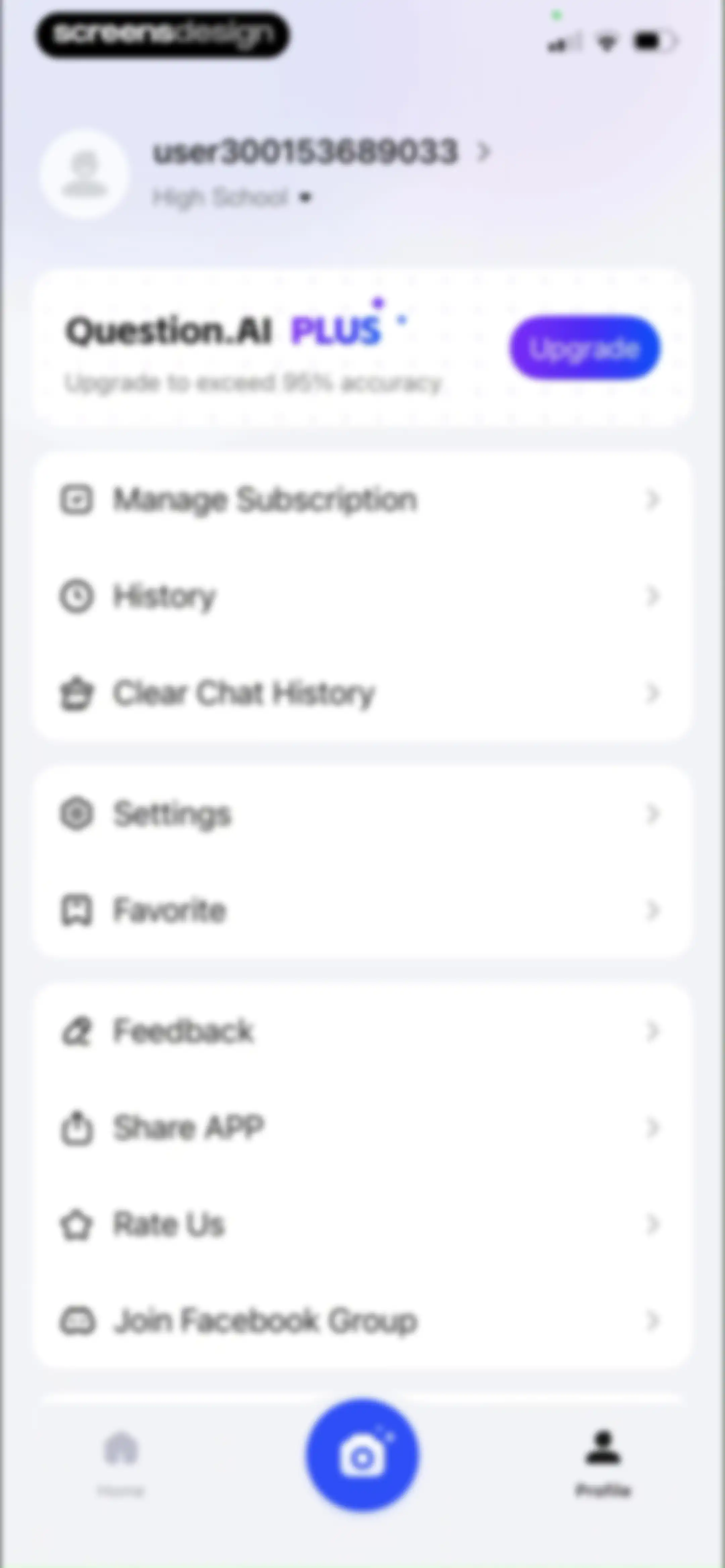
Task: Select Clear Chat History
Action: click(362, 693)
